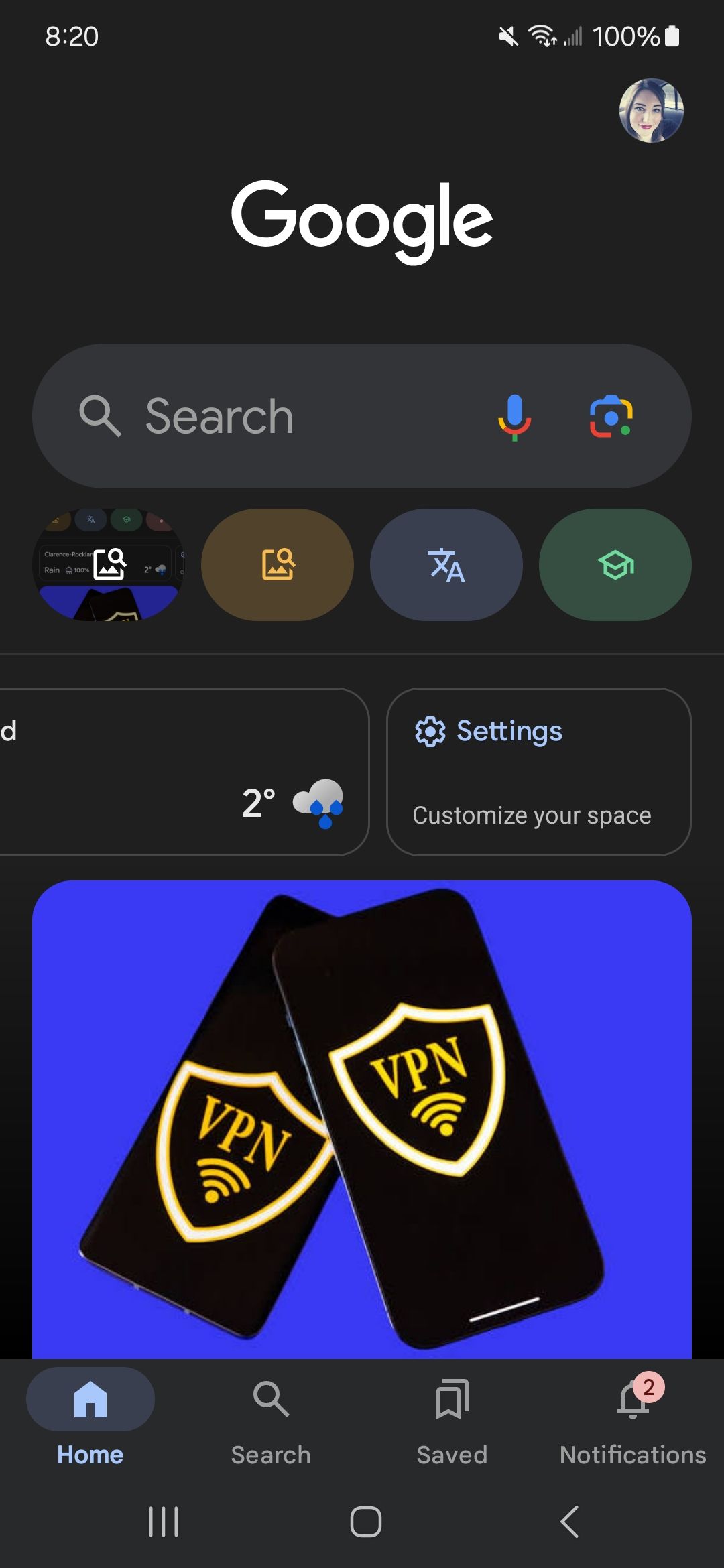Search the recent screenshot thumbnail

[109, 564]
